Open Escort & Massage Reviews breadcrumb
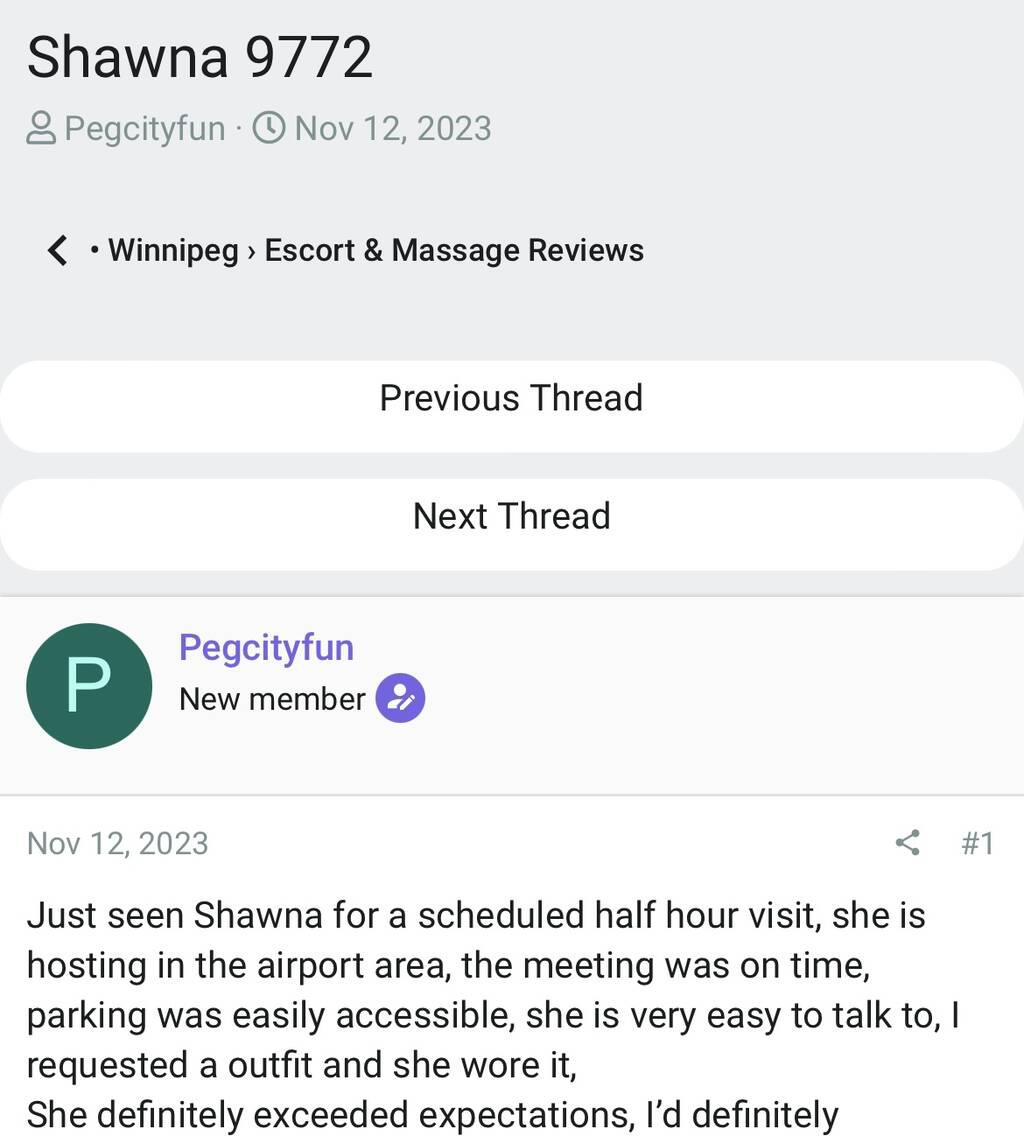The width and height of the screenshot is (1024, 1138). 454,250
